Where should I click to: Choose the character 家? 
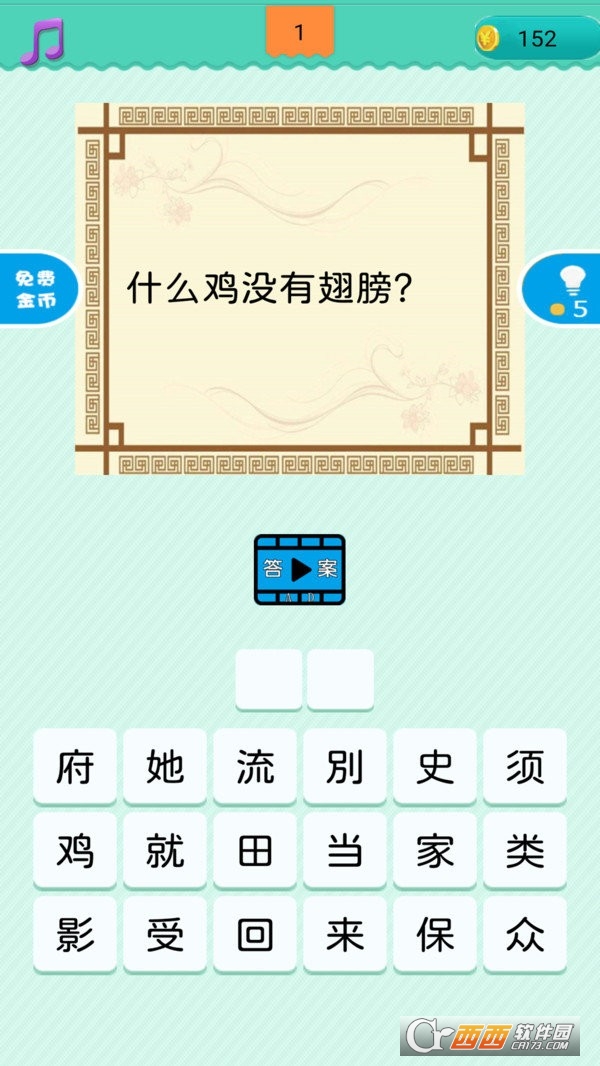point(435,851)
